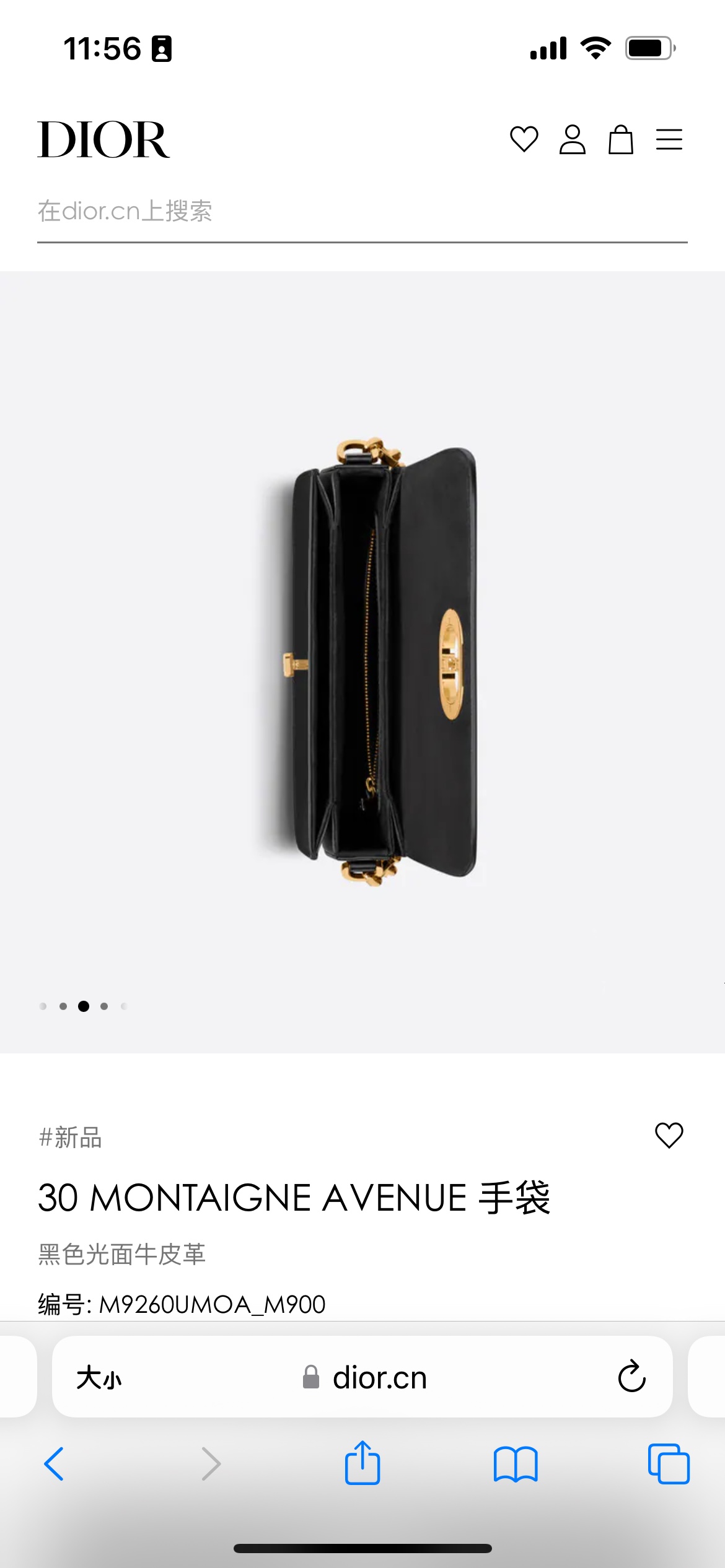Reload the dior.cn page

click(x=631, y=1377)
